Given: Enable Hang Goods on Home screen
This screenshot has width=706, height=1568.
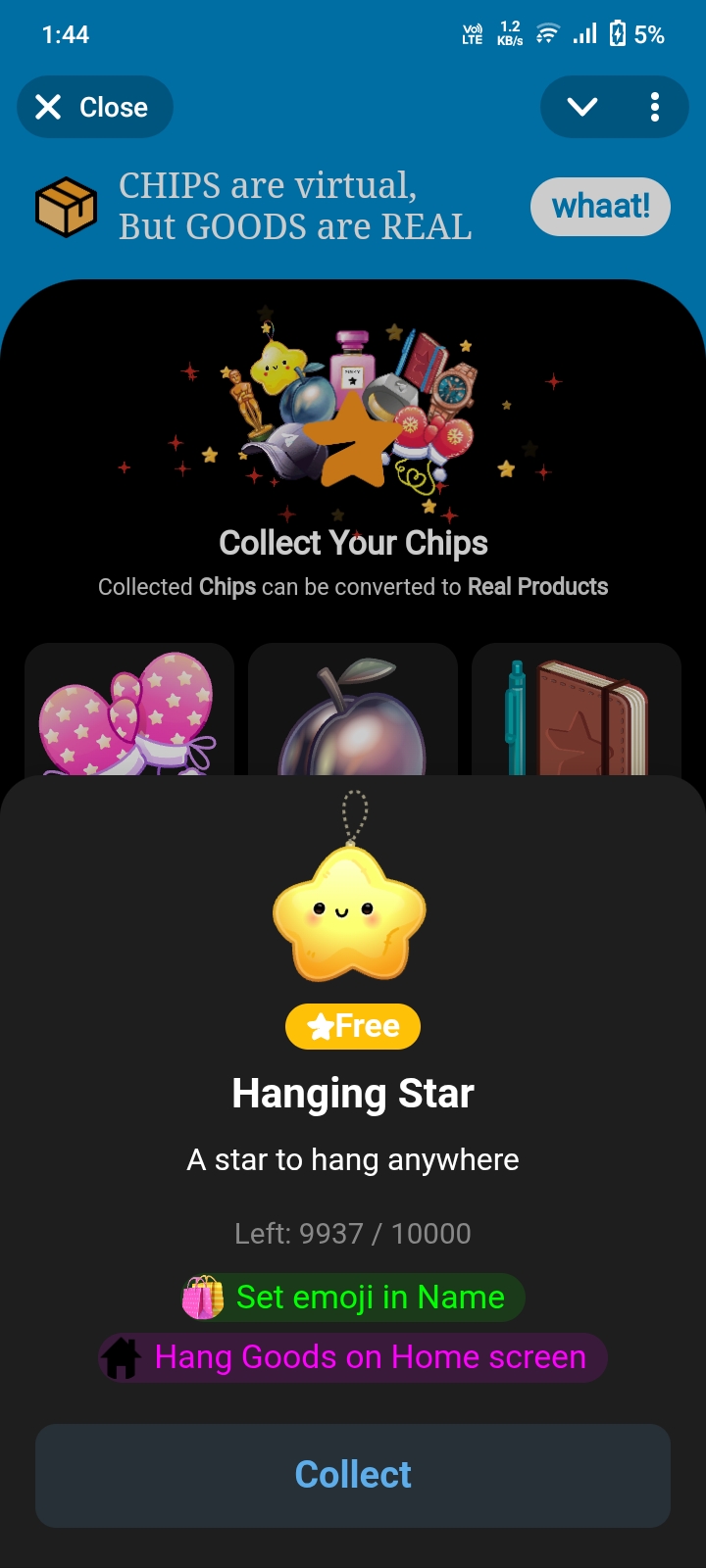Looking at the screenshot, I should click(353, 1357).
